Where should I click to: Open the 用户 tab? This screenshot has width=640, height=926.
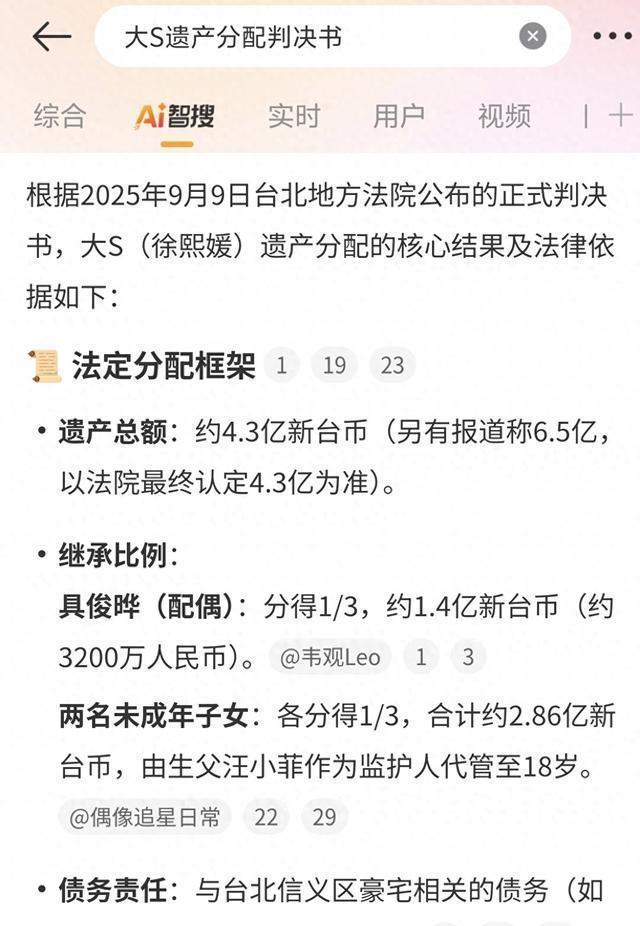coord(398,116)
